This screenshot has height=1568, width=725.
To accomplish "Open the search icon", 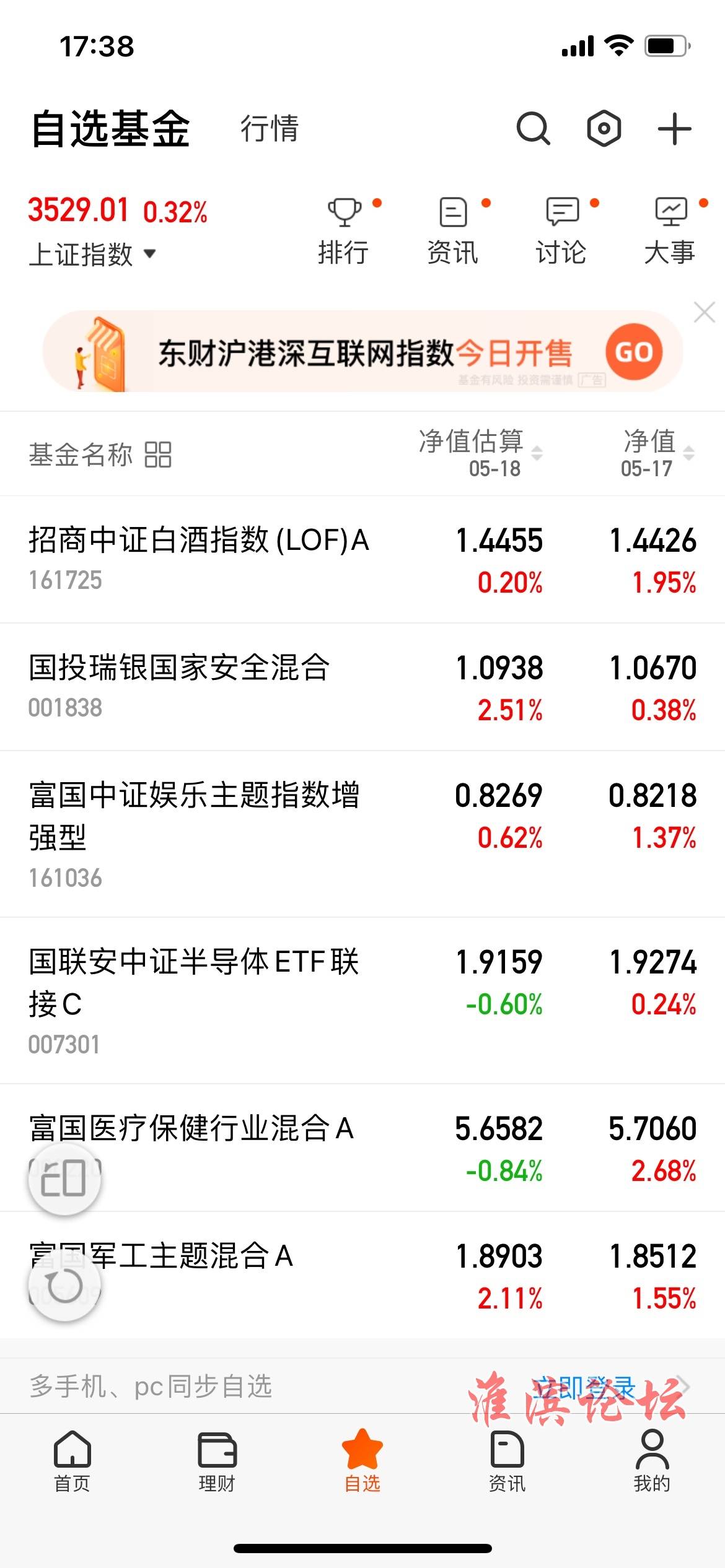I will point(533,129).
